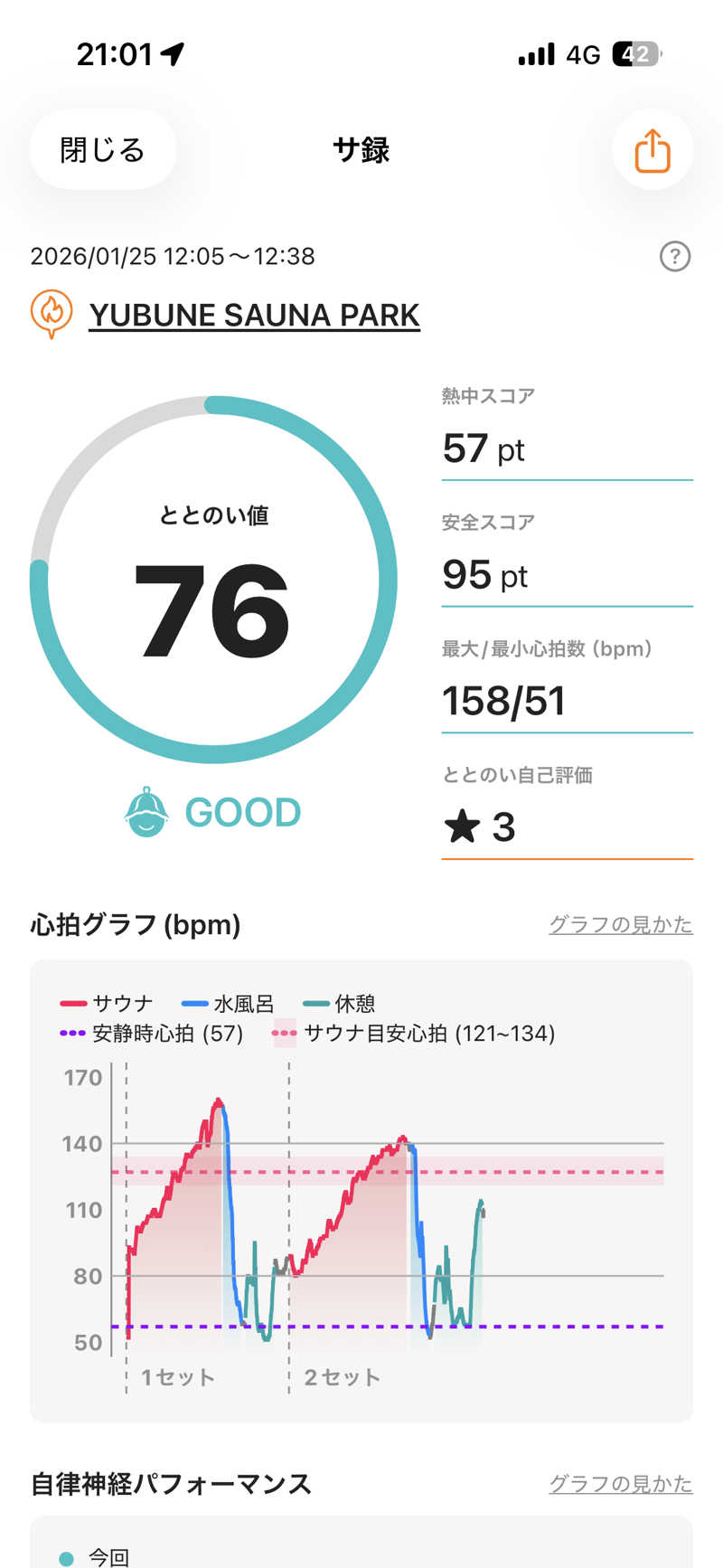Tap the 閉じる close button
This screenshot has height=1568, width=723.
[x=102, y=150]
